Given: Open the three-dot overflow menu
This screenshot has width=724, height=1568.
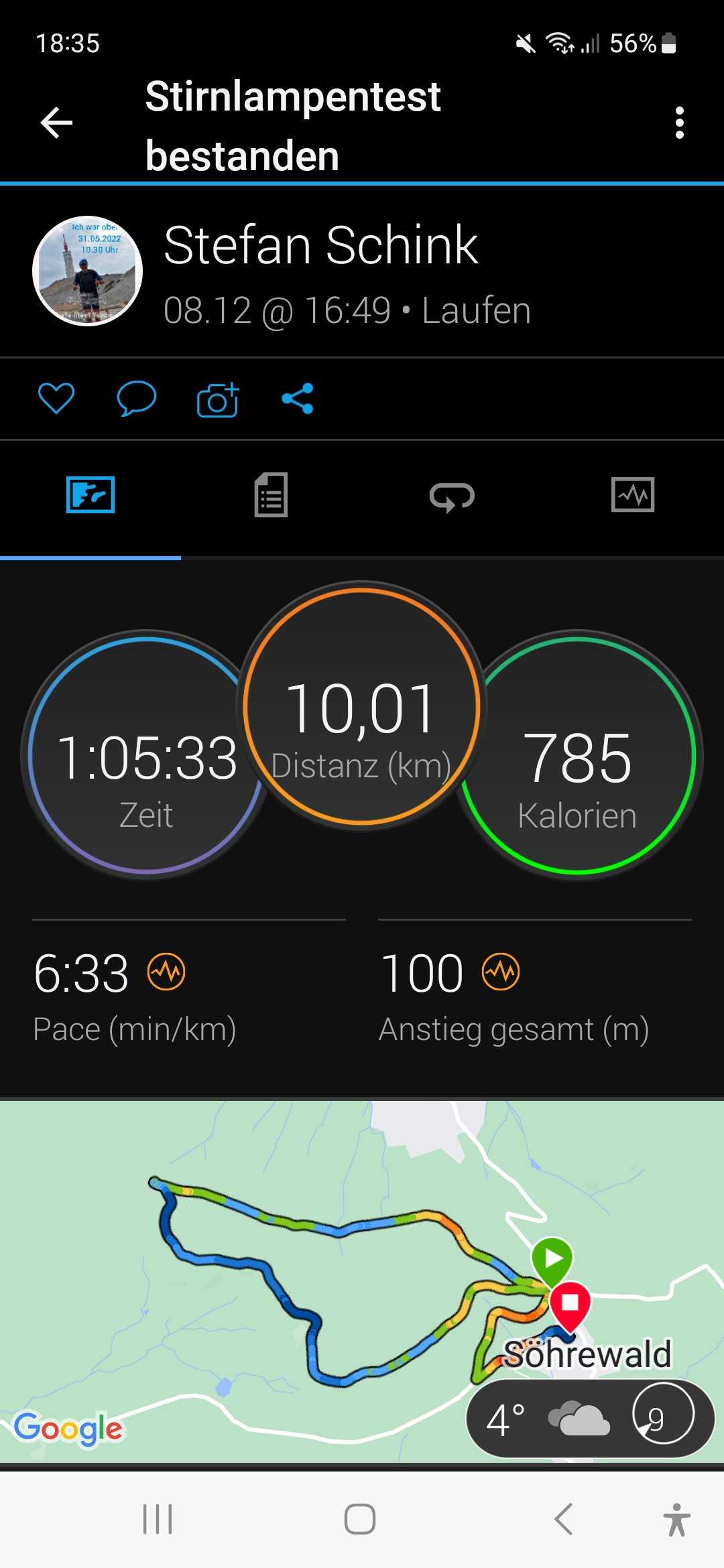Looking at the screenshot, I should (679, 123).
